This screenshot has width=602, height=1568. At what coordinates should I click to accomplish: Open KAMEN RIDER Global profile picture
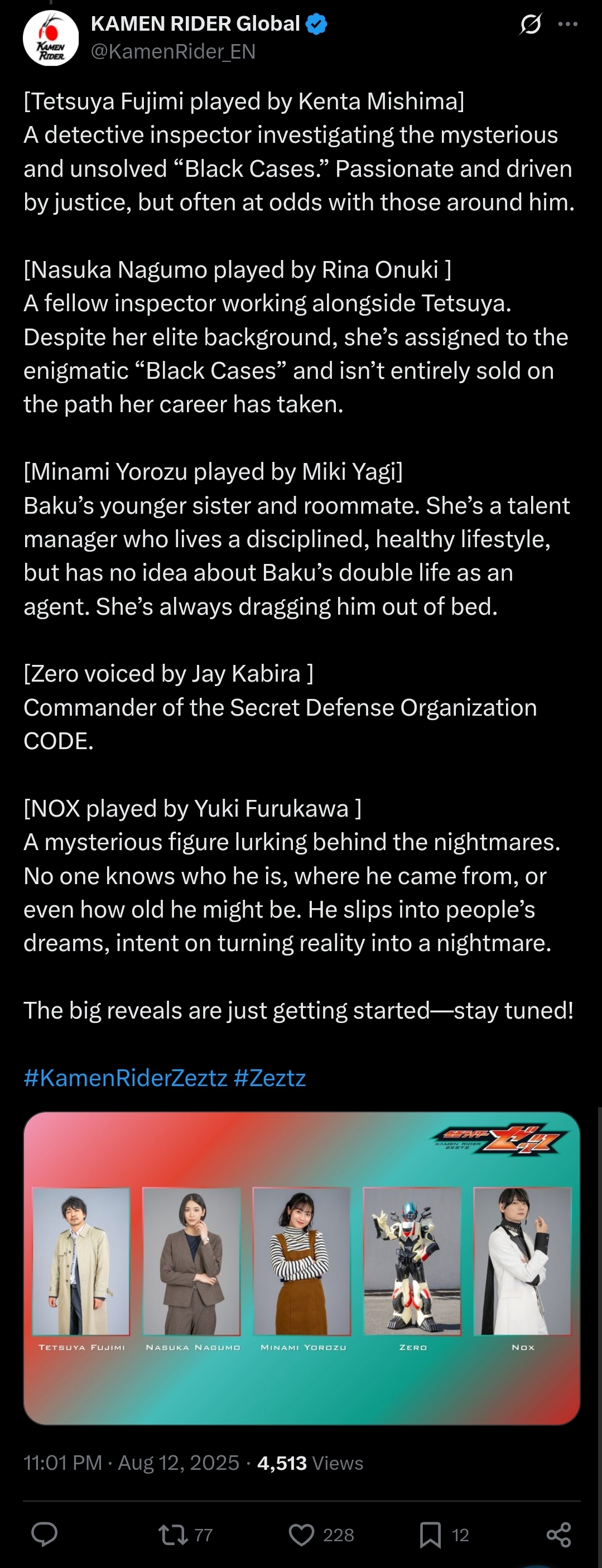click(51, 38)
